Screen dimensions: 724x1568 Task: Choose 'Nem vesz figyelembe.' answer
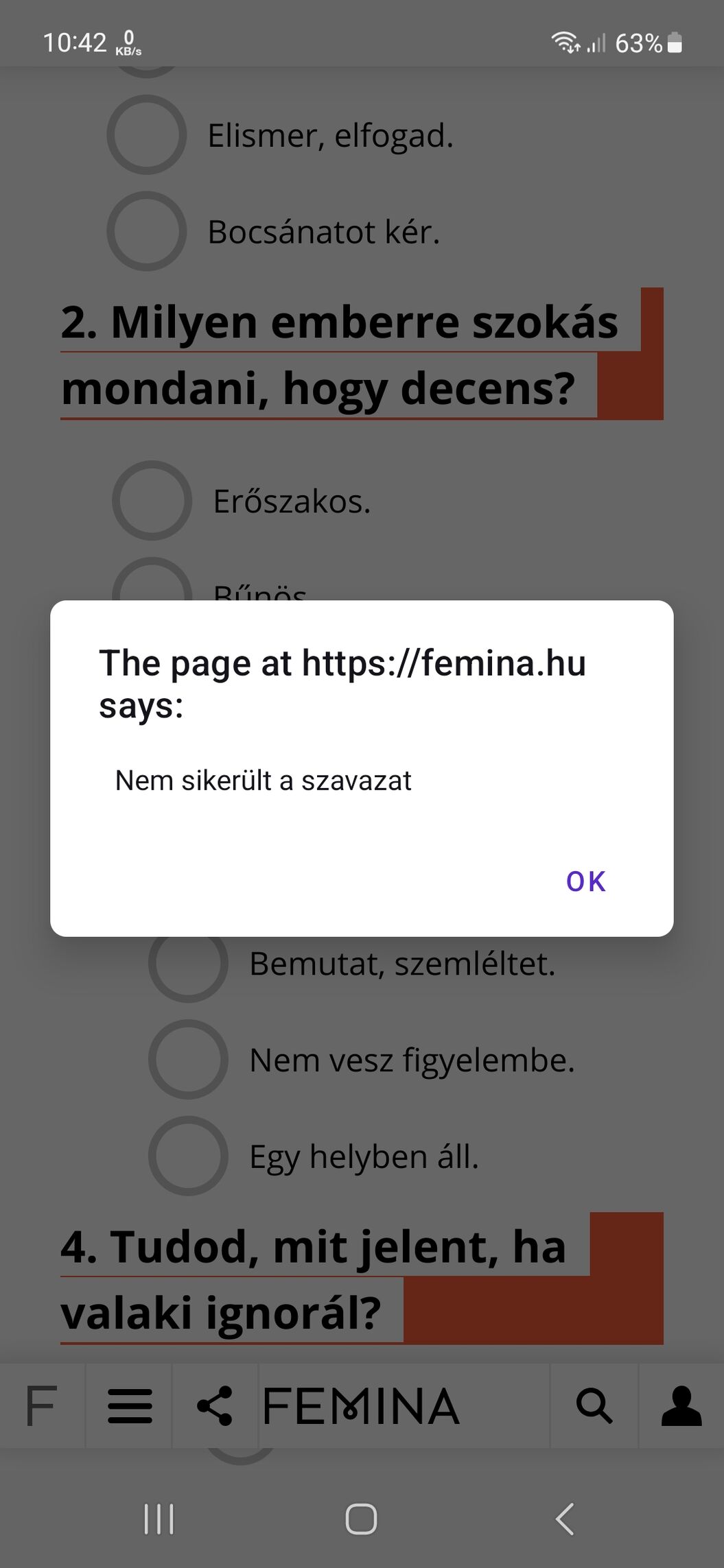[x=189, y=1060]
